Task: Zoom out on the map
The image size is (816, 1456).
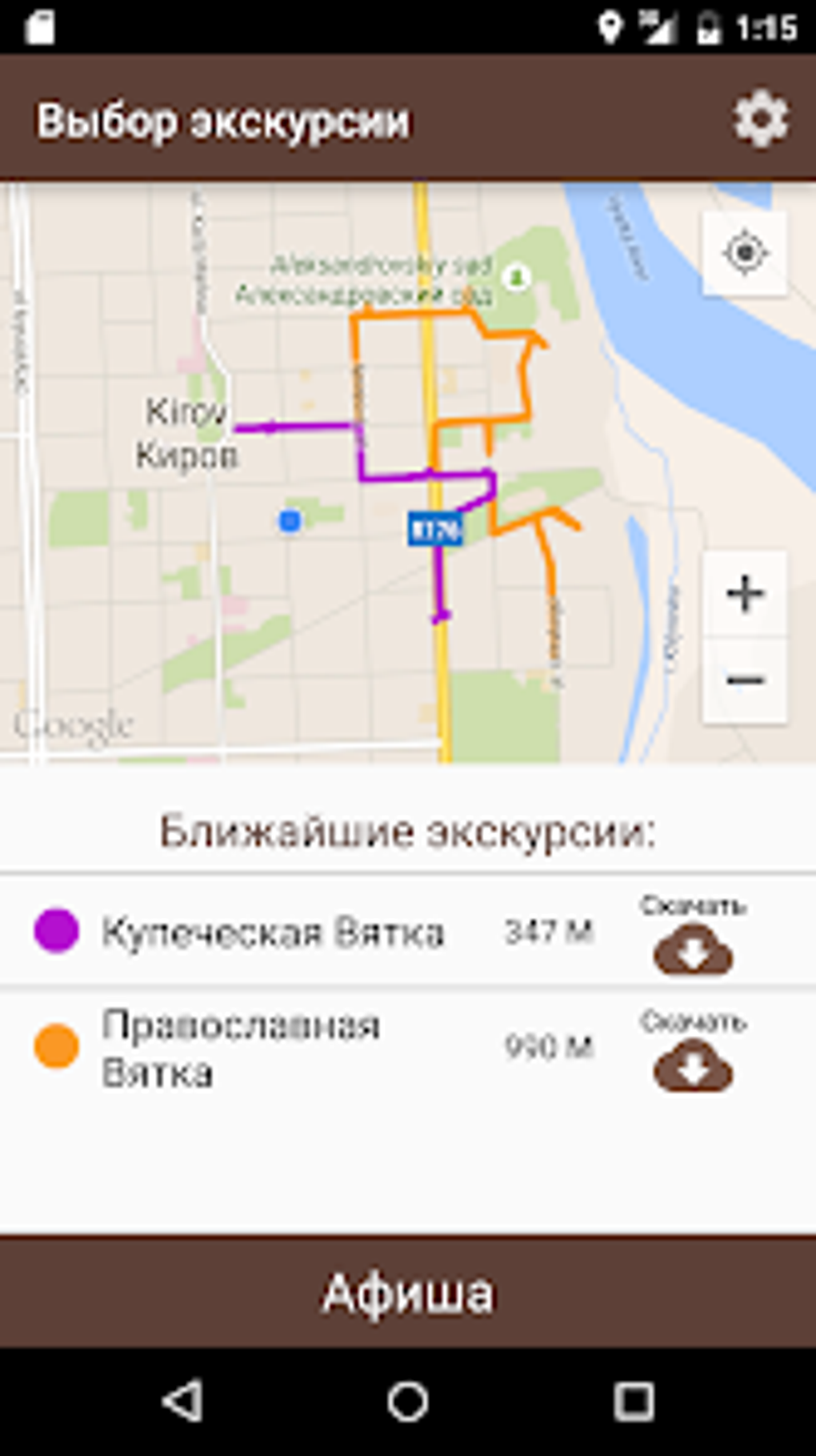Action: click(745, 680)
